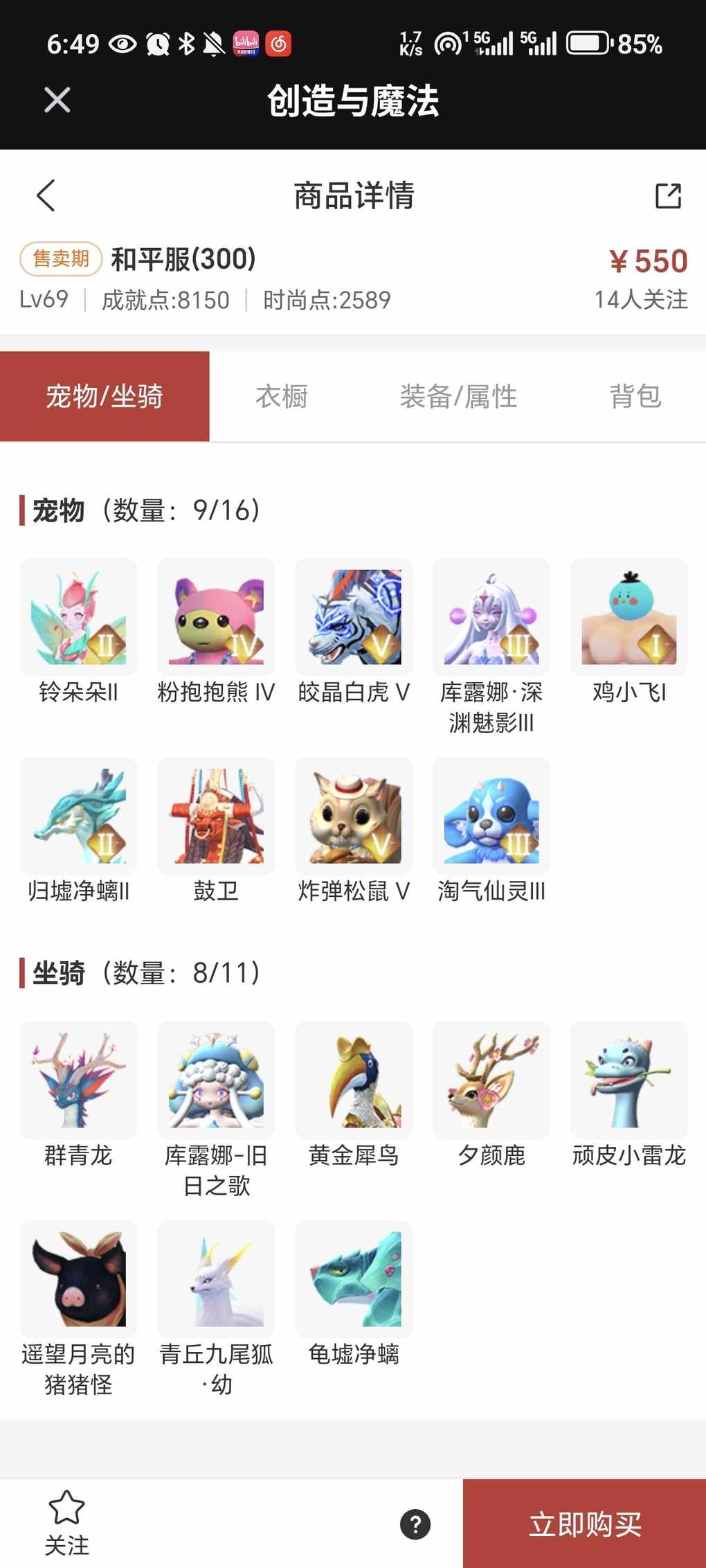The height and width of the screenshot is (1568, 706).
Task: Tap the 龟墟净螭 mount
Action: tap(354, 1279)
